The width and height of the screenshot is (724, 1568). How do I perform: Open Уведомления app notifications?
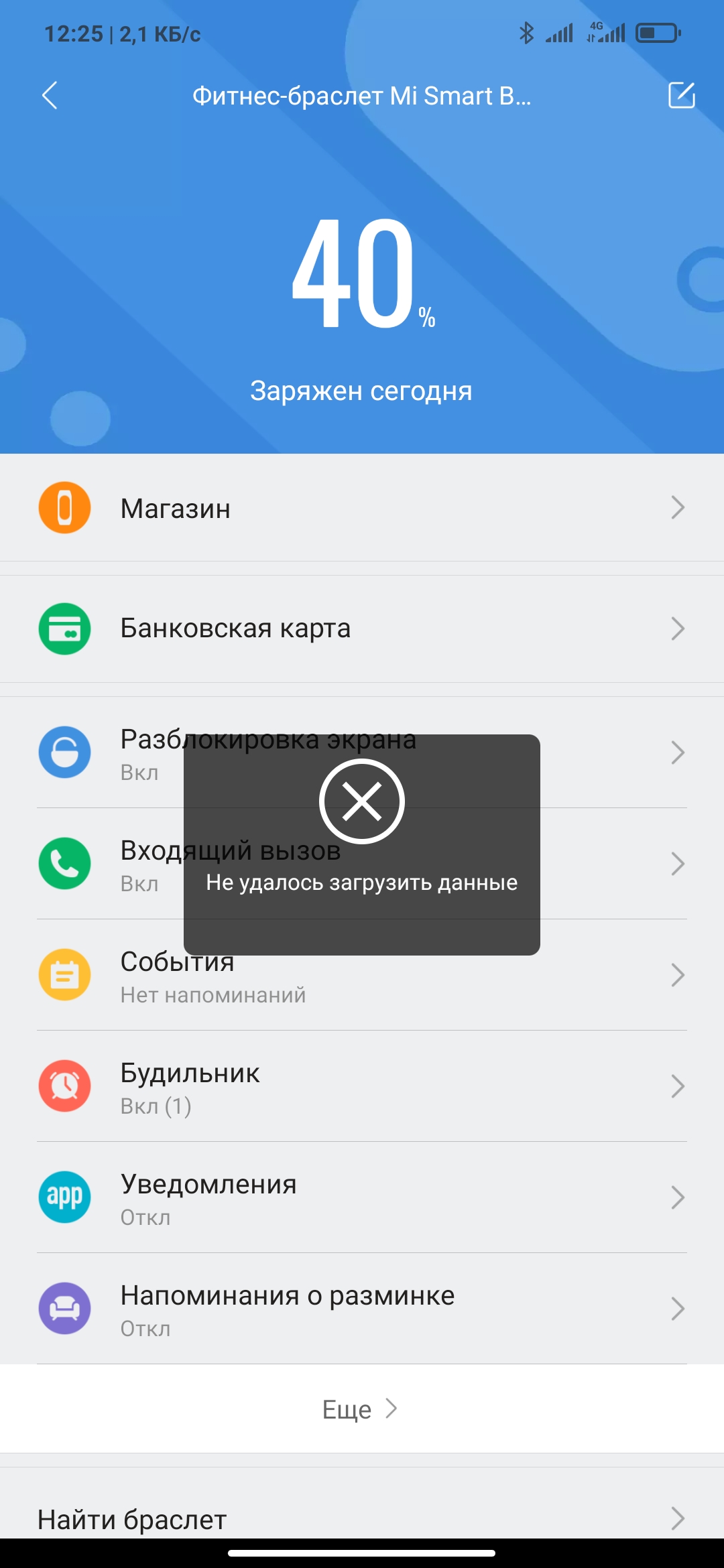362,1197
